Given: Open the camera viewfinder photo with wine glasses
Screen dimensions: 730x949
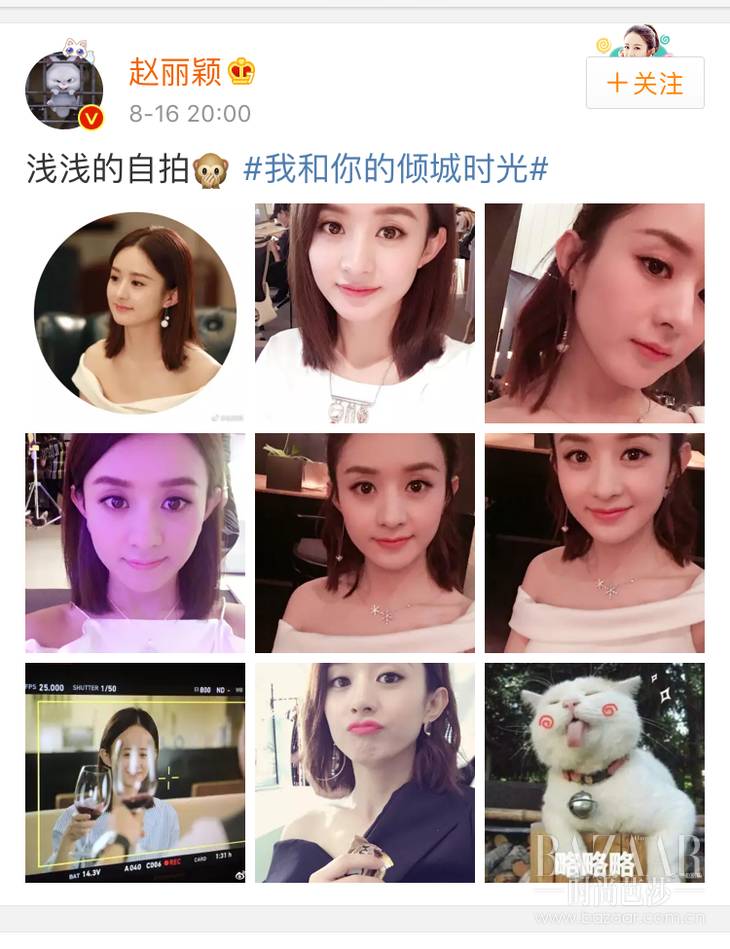Looking at the screenshot, I should (x=135, y=772).
